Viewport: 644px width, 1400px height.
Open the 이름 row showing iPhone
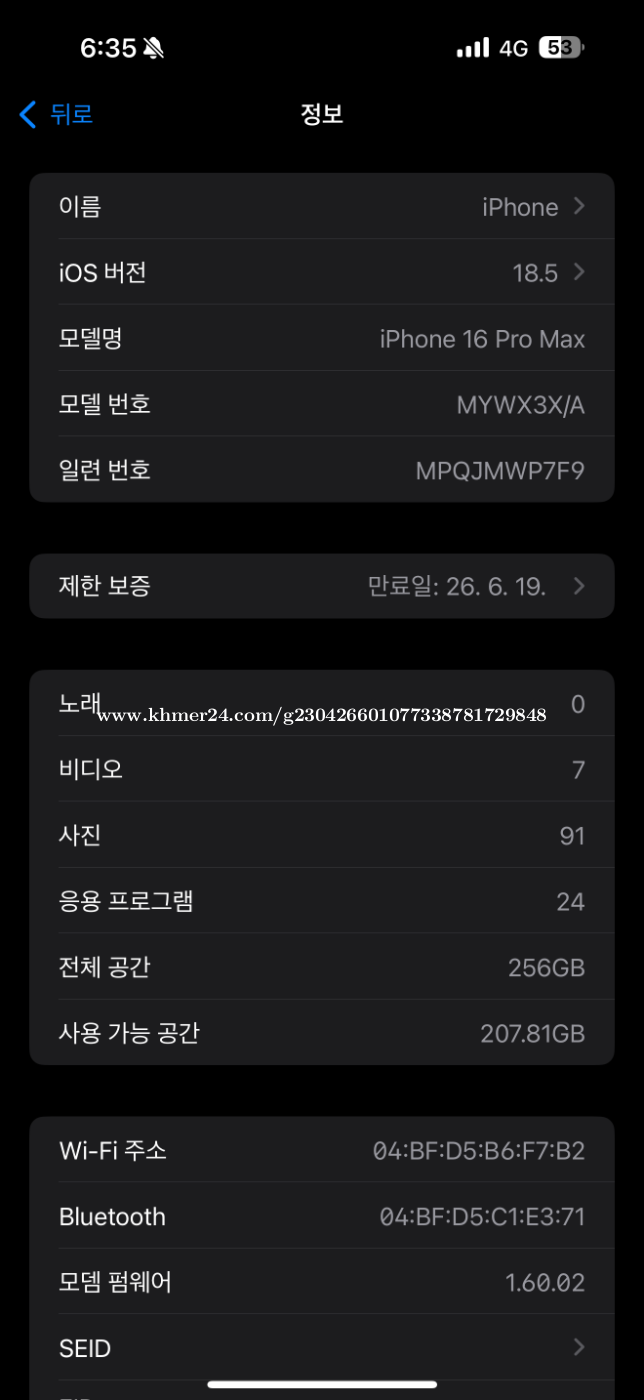tap(322, 206)
